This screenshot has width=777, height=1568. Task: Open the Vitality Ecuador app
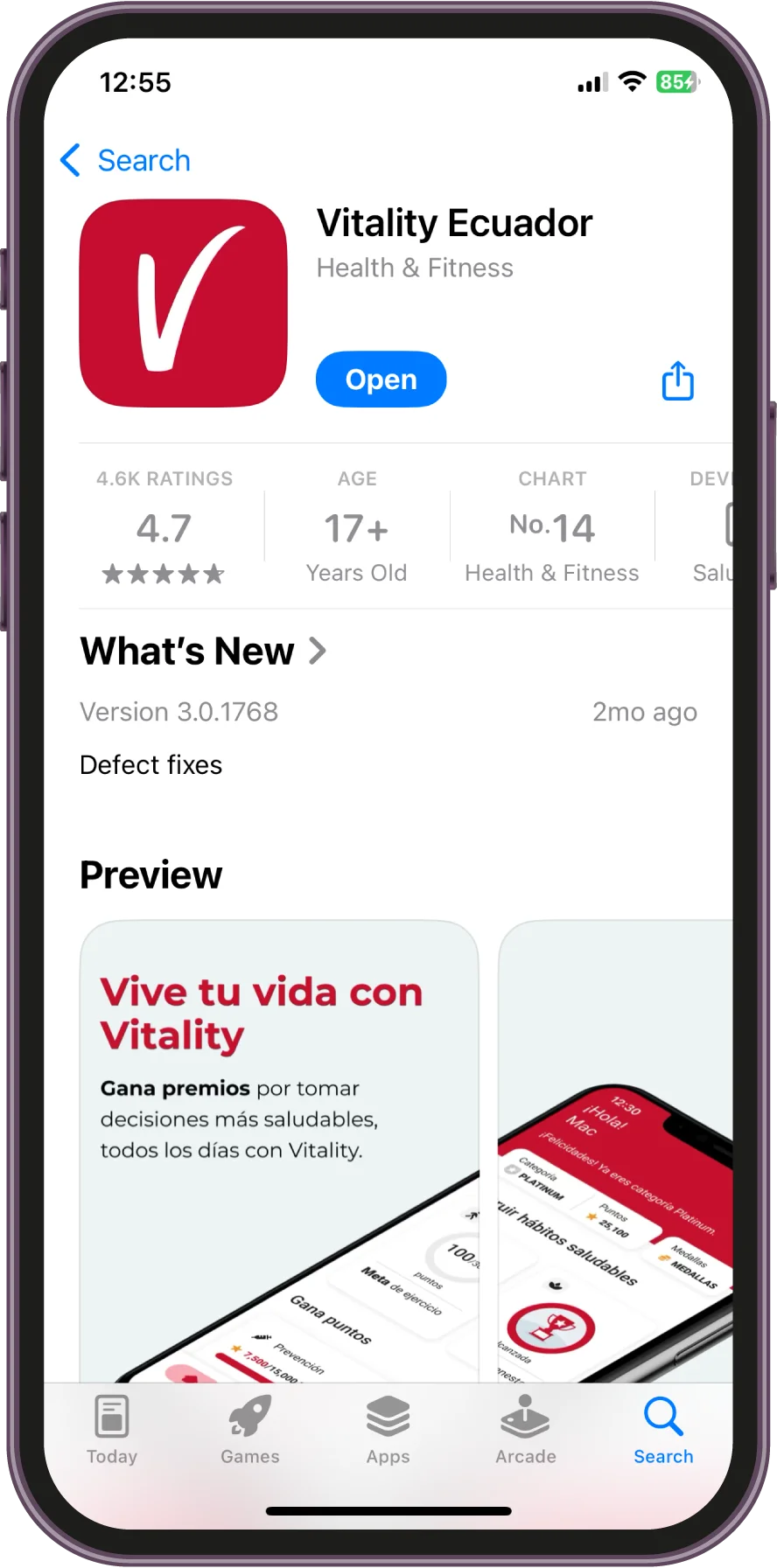381,380
